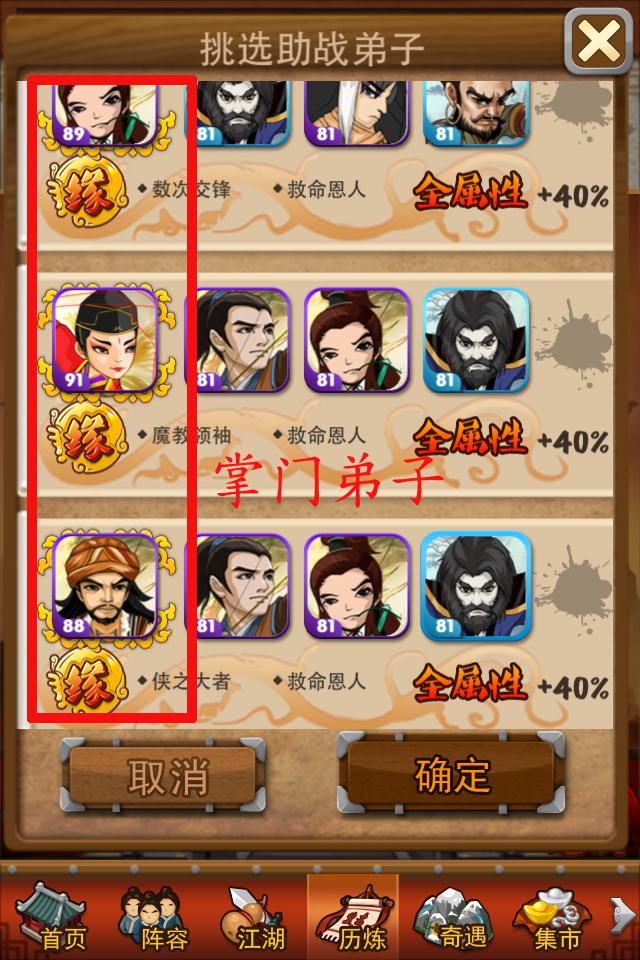Tap the 取消 button
This screenshot has height=960, width=640.
166,776
